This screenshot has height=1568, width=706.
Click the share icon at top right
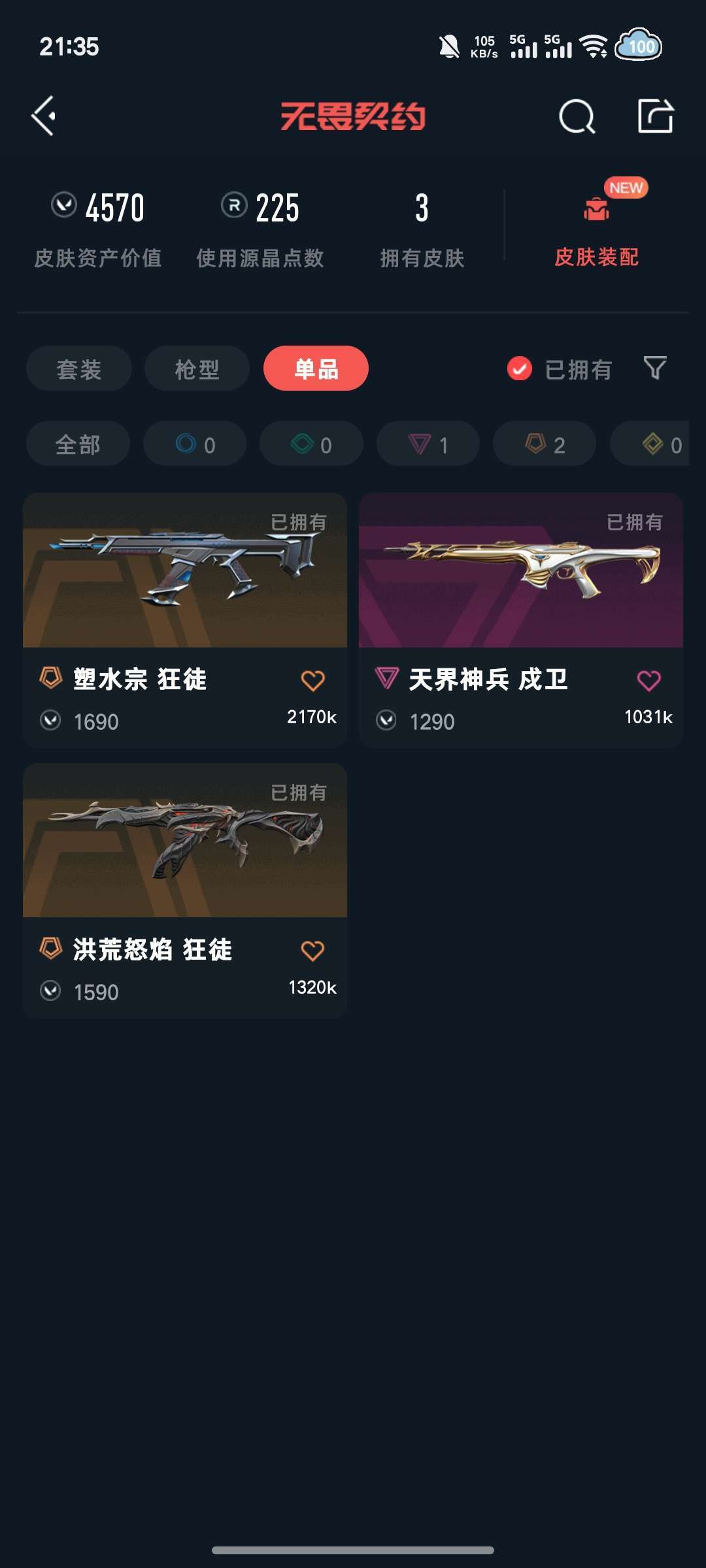click(657, 116)
